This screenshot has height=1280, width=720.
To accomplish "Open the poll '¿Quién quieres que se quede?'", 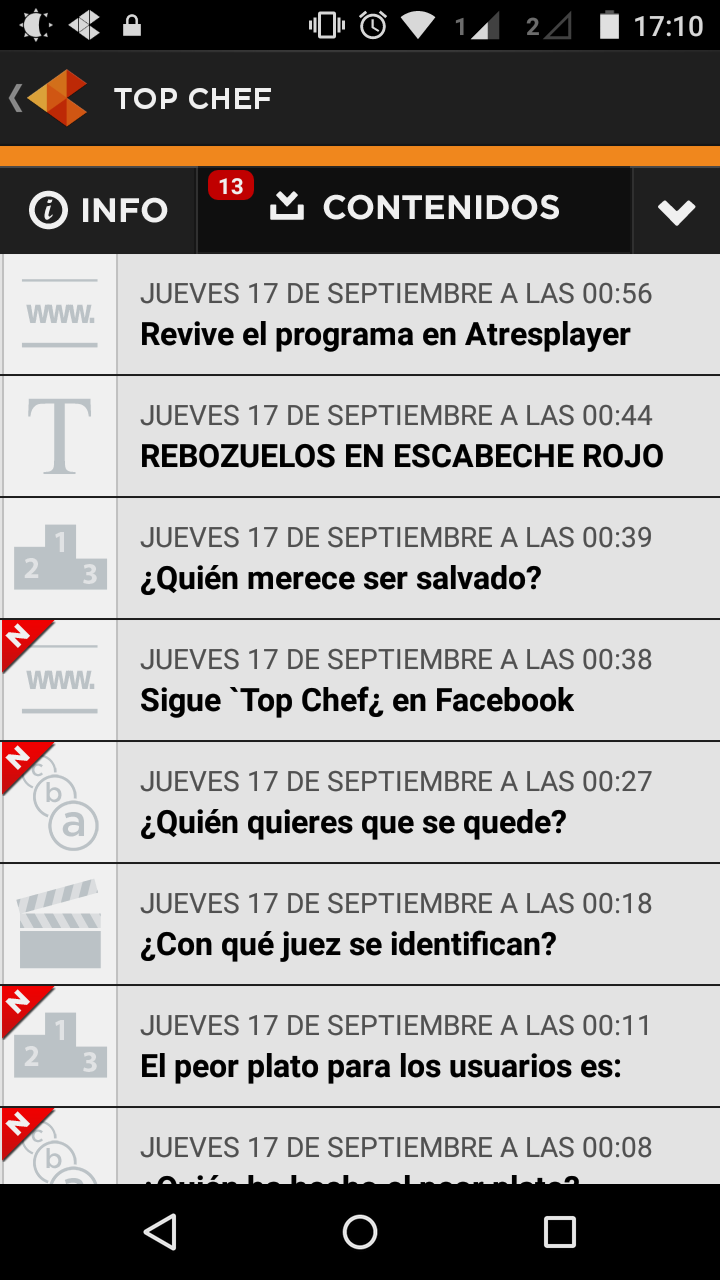I will (x=360, y=802).
